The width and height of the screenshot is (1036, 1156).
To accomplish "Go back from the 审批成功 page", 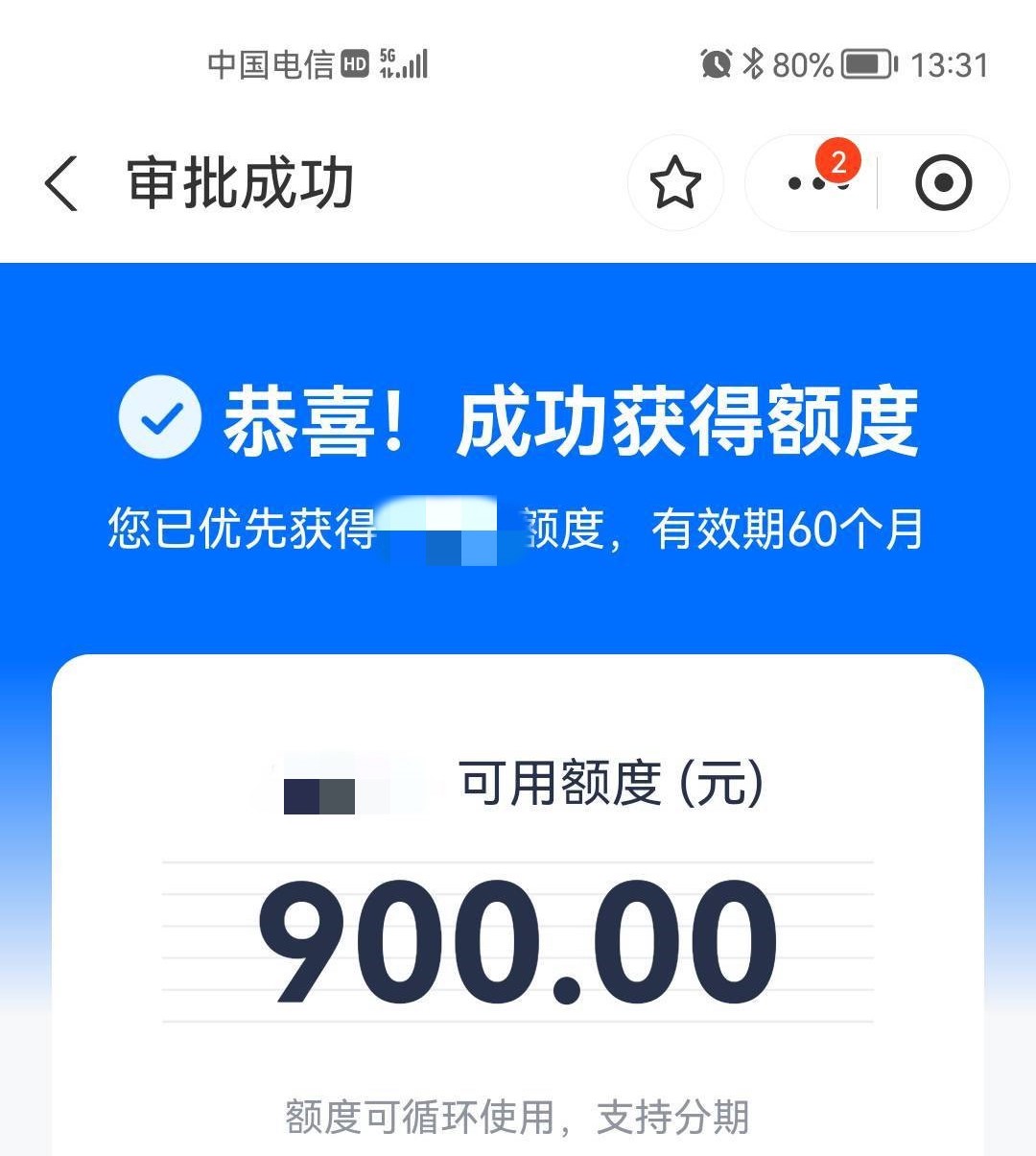I will pyautogui.click(x=61, y=183).
